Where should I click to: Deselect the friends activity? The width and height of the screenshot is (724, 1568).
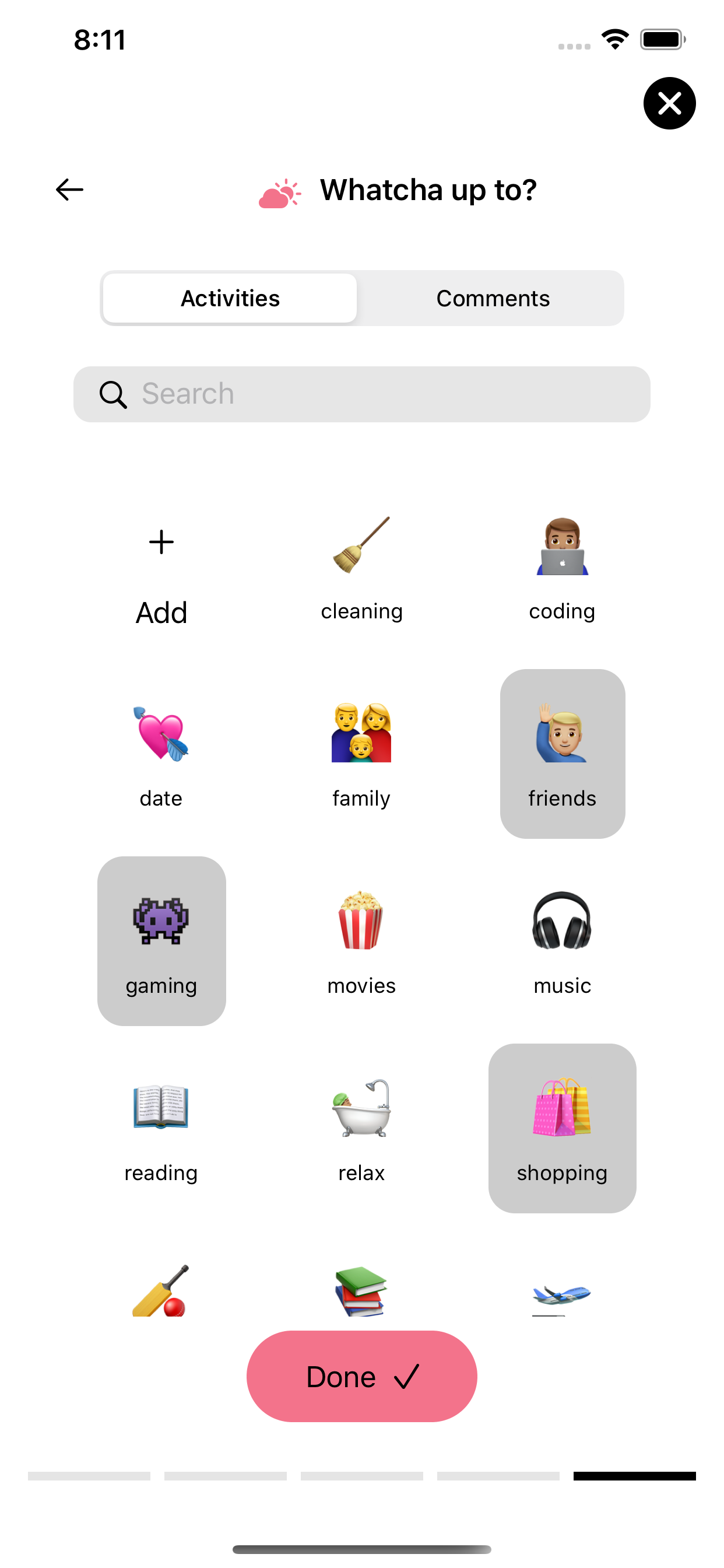tap(561, 754)
